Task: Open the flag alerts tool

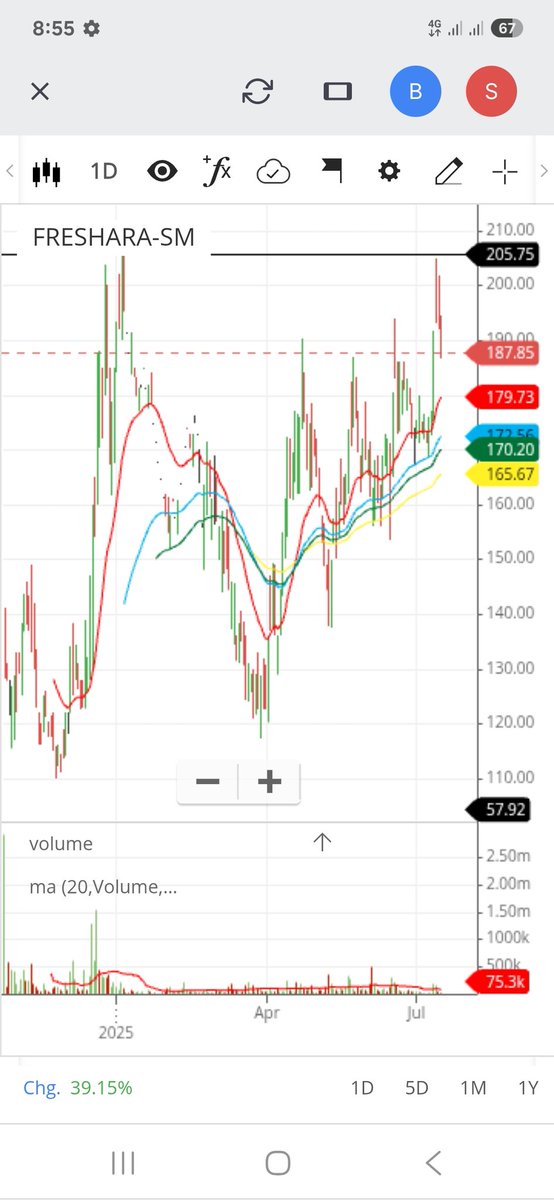Action: (331, 172)
